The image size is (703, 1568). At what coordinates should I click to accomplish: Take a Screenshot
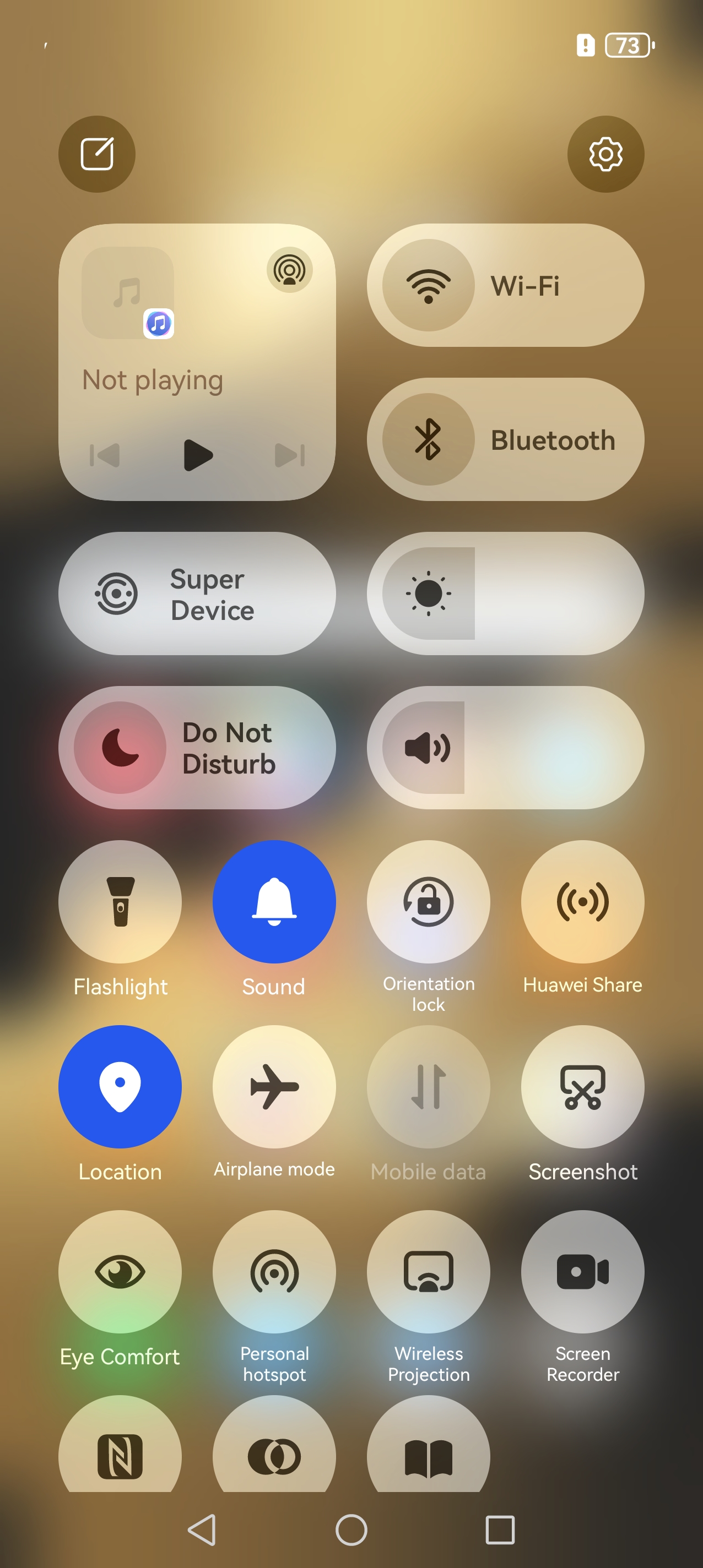coord(582,1086)
